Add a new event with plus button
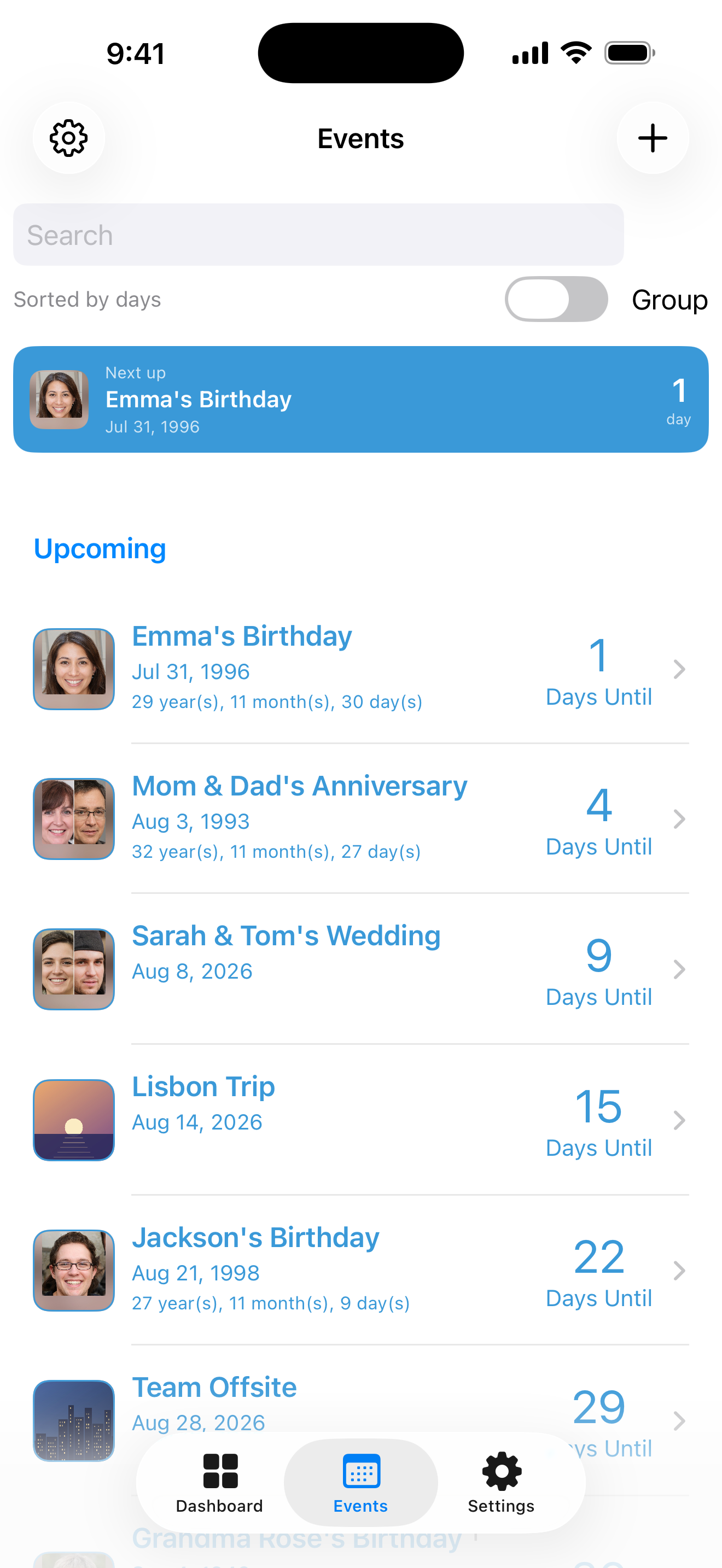 point(653,138)
